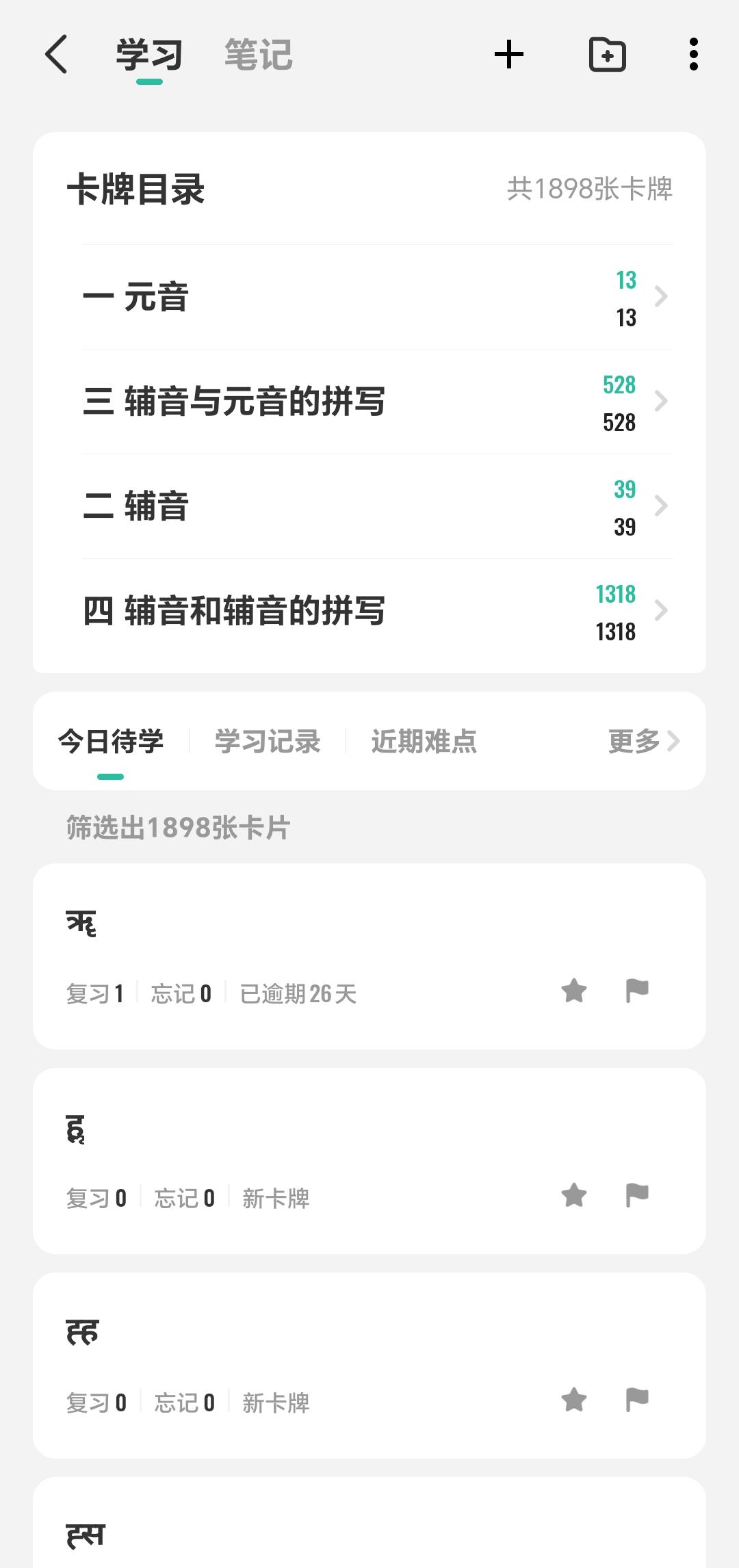Select the 今日待学 tab
Screen dimensions: 739x1568
(111, 741)
